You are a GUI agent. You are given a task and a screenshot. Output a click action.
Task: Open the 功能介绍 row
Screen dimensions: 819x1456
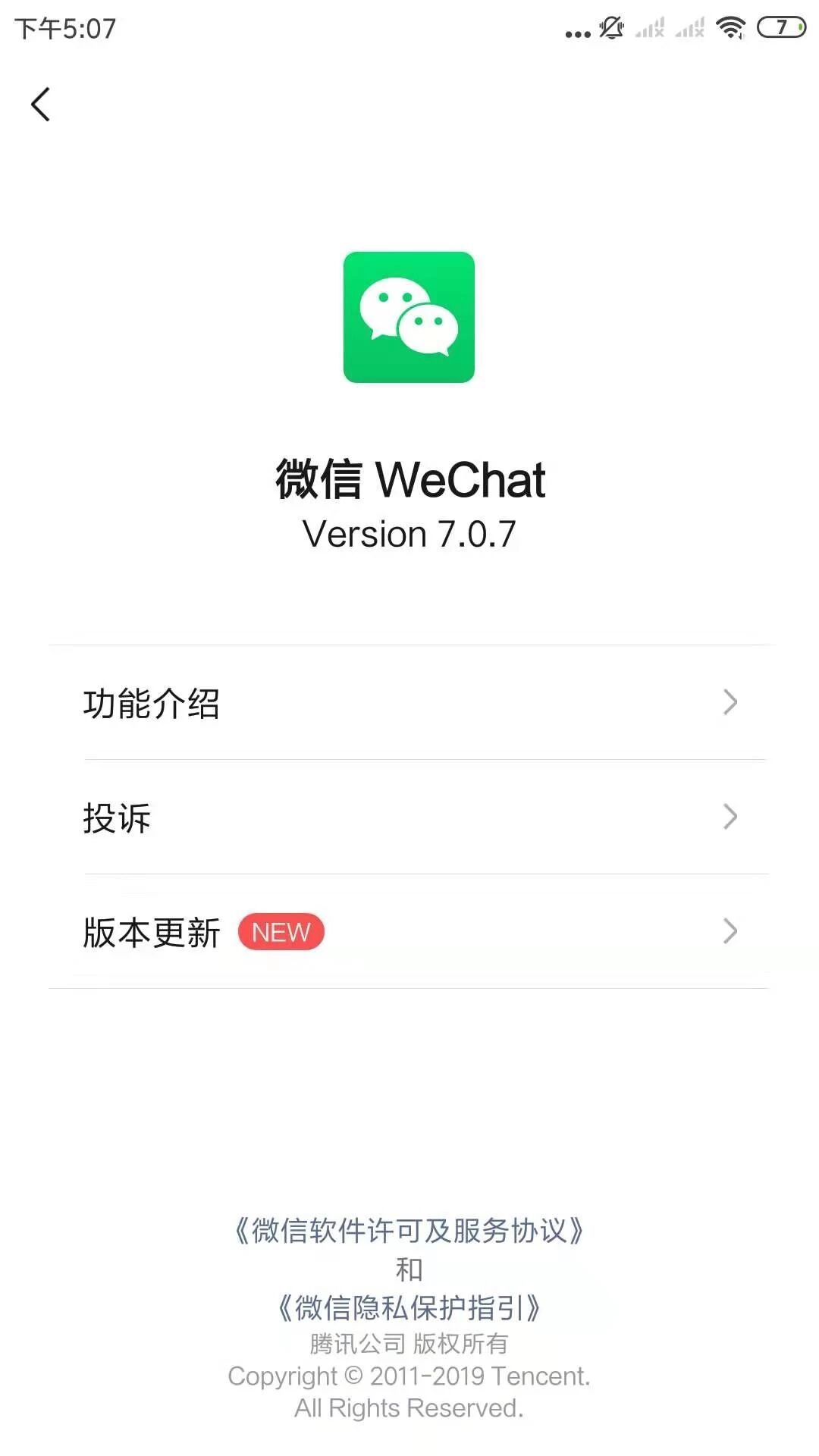click(x=409, y=703)
